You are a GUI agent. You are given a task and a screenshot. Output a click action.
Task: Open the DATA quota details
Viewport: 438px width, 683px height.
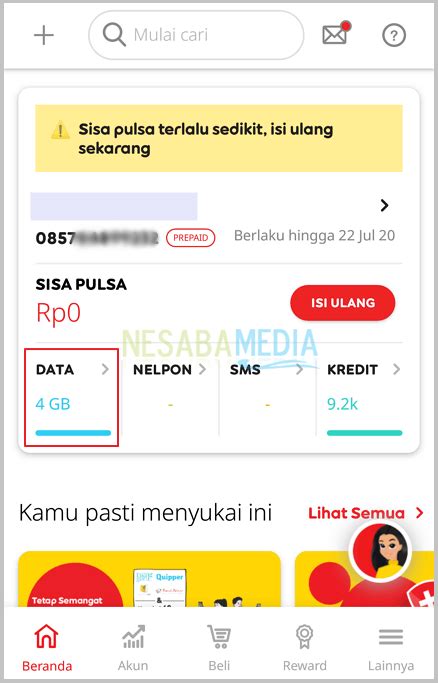tap(72, 397)
